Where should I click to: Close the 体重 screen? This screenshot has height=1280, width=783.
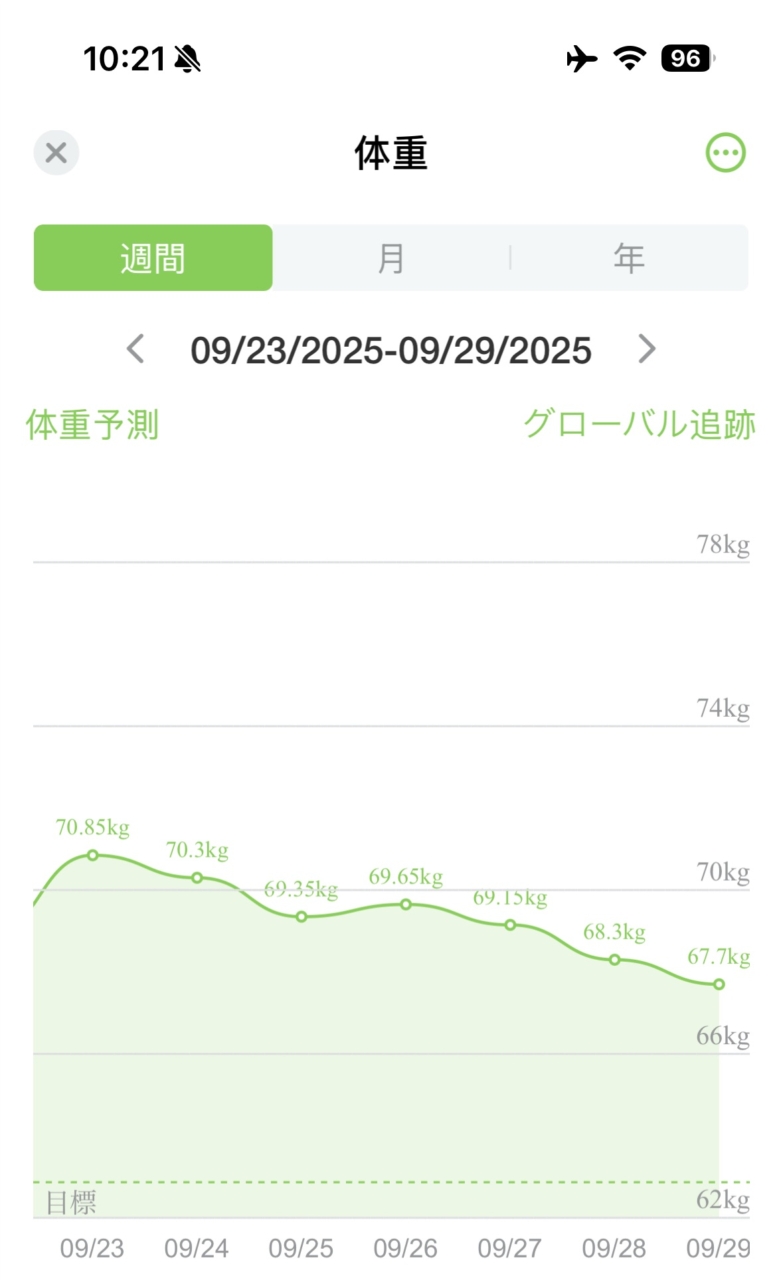tap(56, 153)
